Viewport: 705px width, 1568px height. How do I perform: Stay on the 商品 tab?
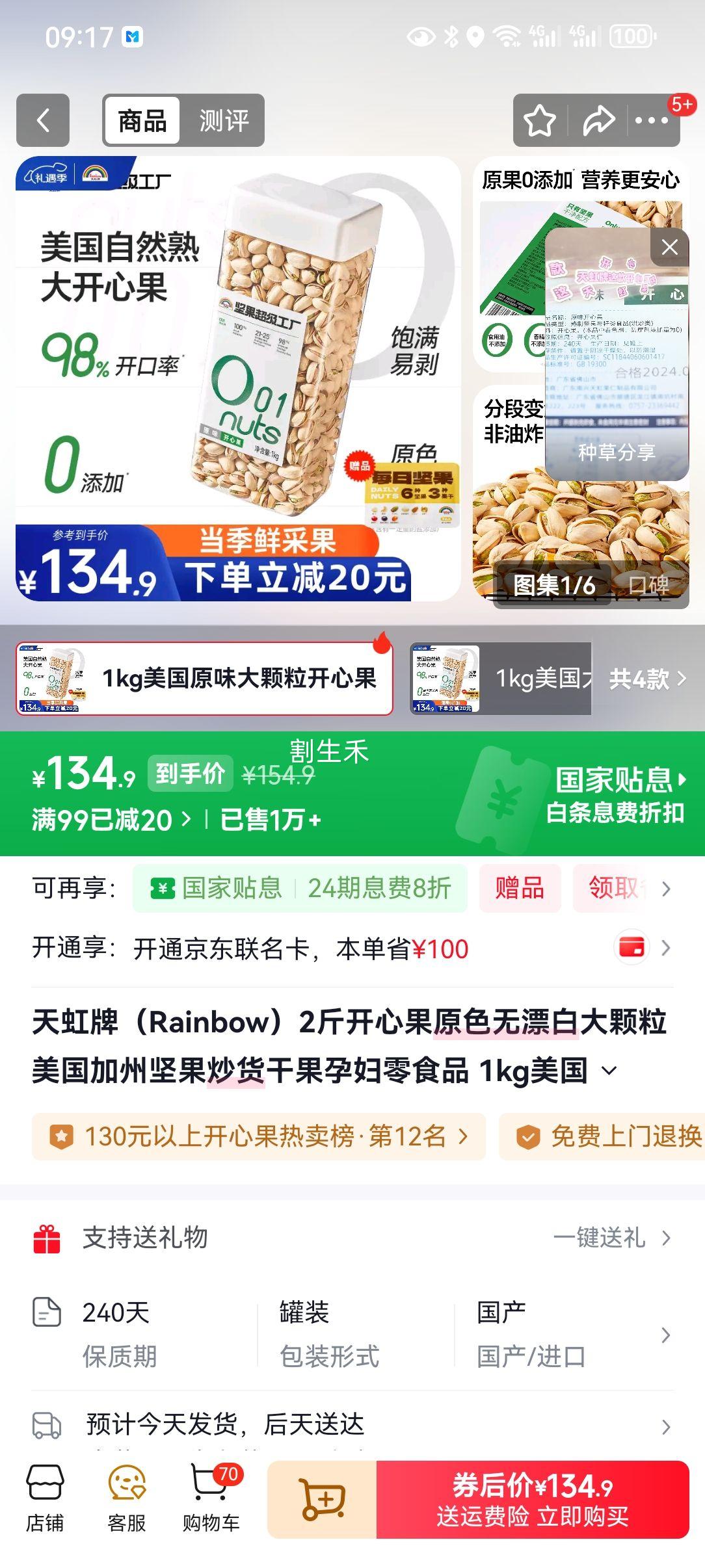click(144, 120)
